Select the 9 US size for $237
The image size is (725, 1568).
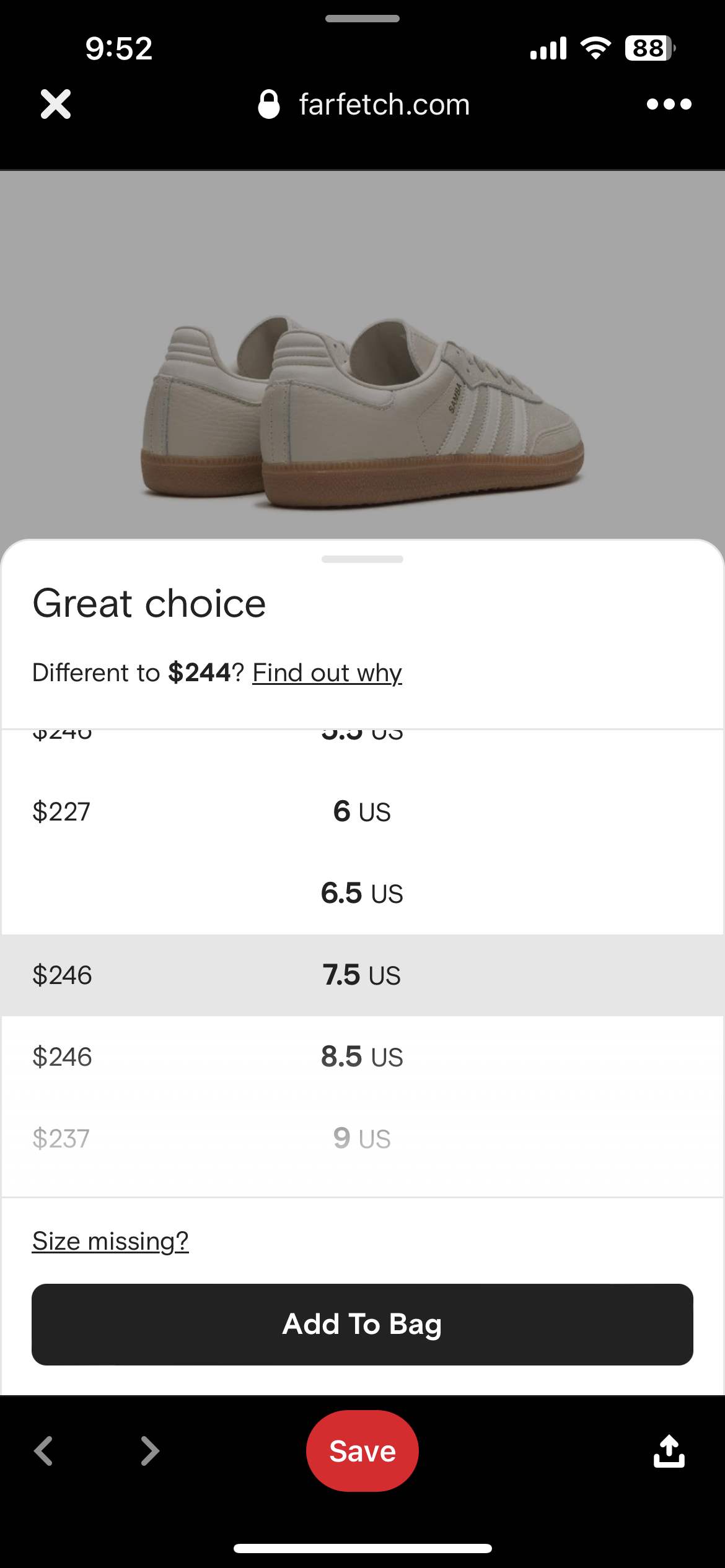point(362,1139)
